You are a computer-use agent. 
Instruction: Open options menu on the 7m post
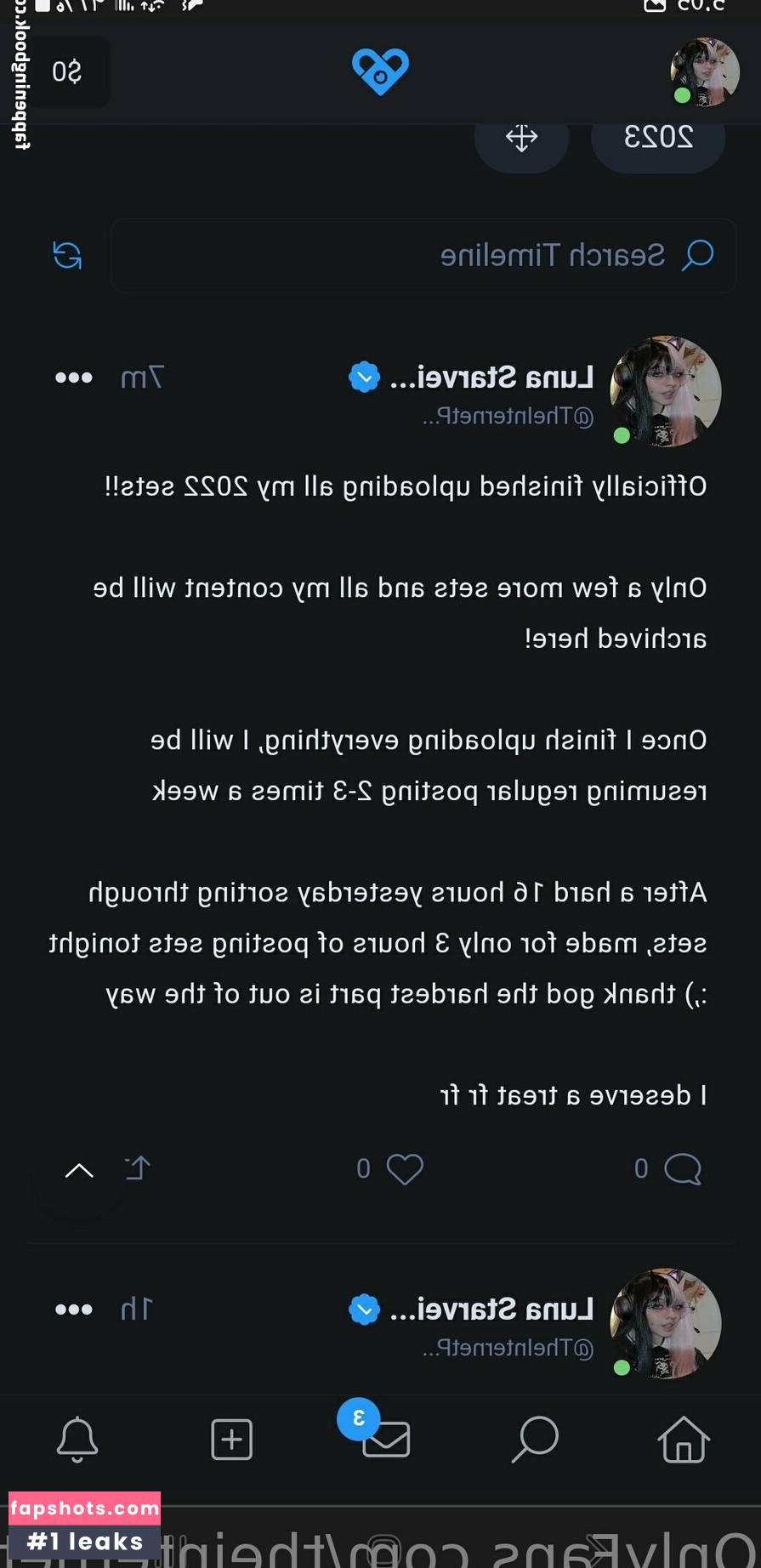click(74, 378)
